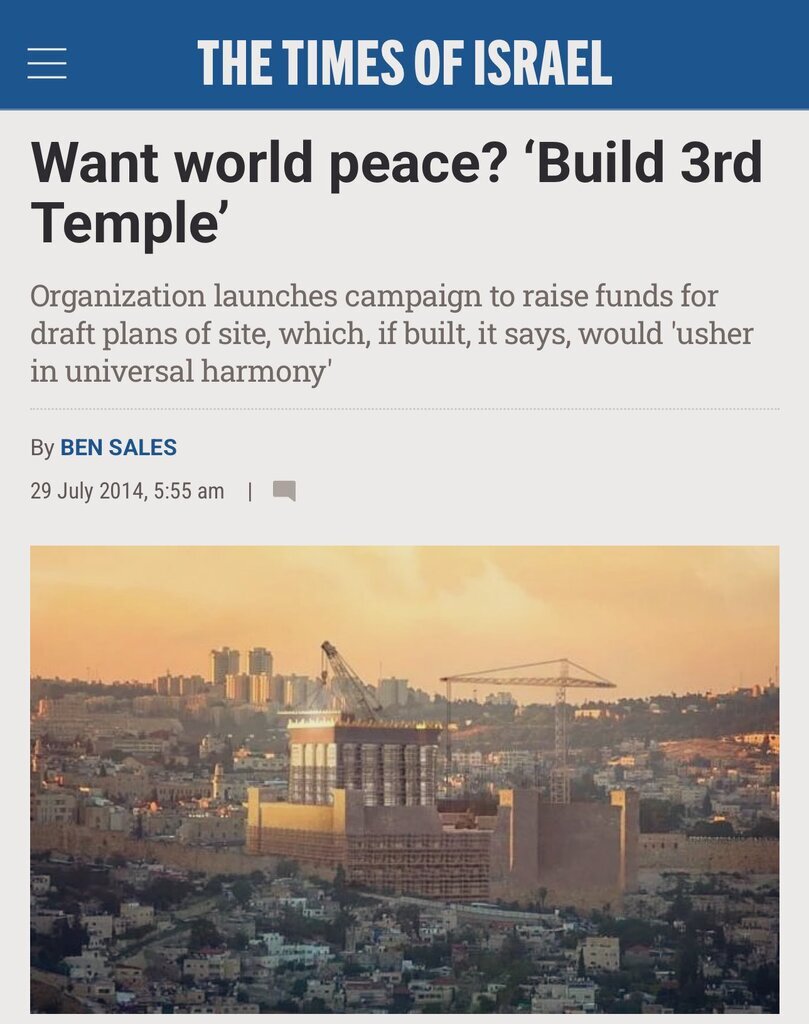809x1024 pixels.
Task: Open the hamburger navigation menu
Action: 47,63
